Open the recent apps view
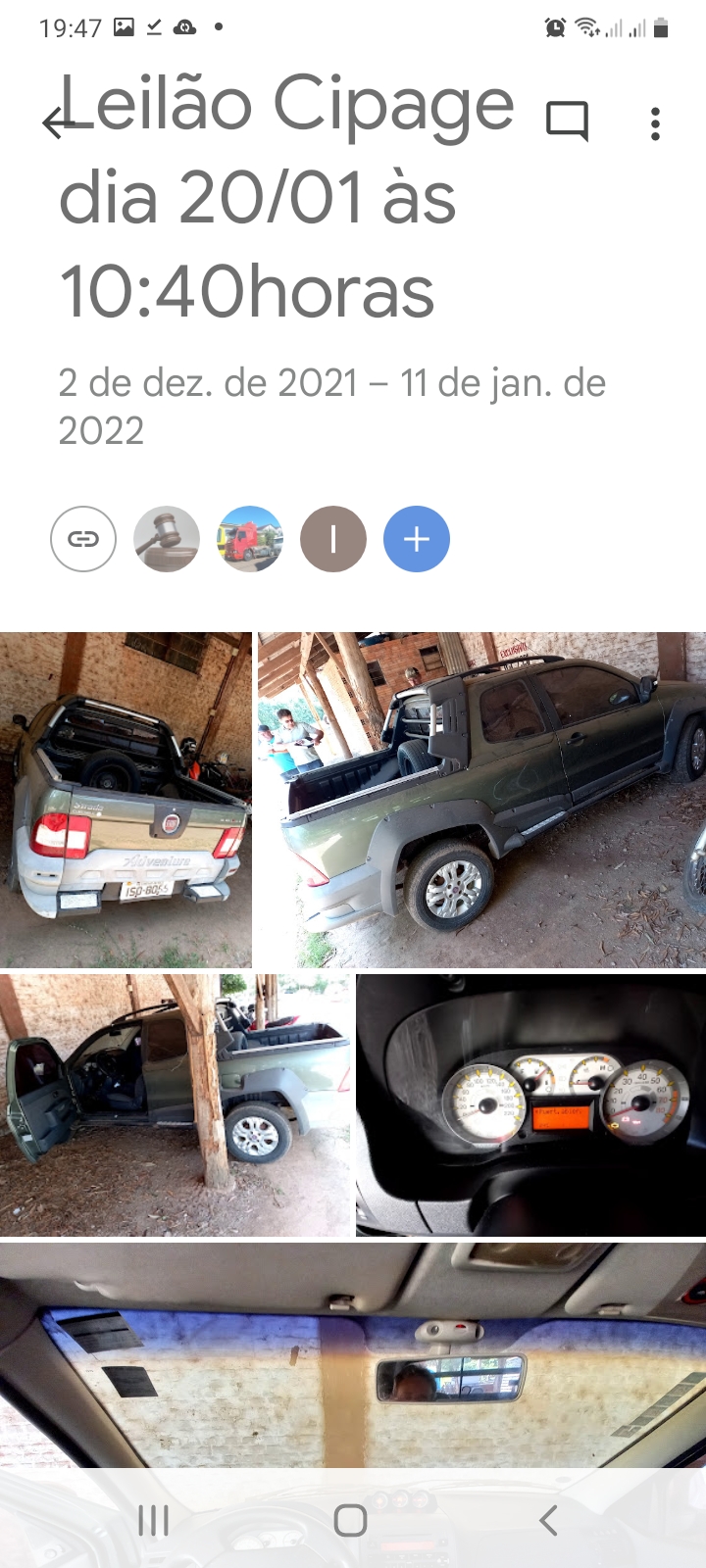This screenshot has height=1568, width=706. coord(154,1520)
